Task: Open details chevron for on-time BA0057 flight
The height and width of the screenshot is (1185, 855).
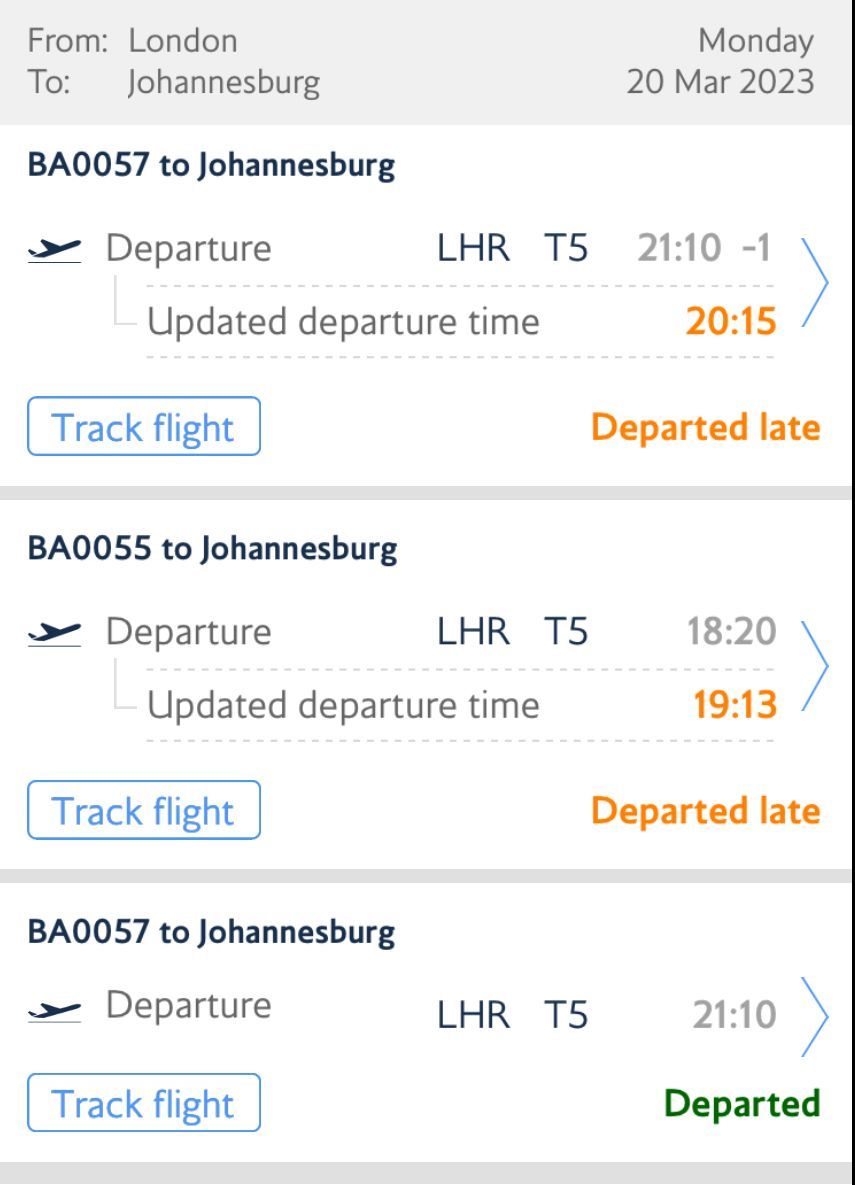Action: (815, 1016)
